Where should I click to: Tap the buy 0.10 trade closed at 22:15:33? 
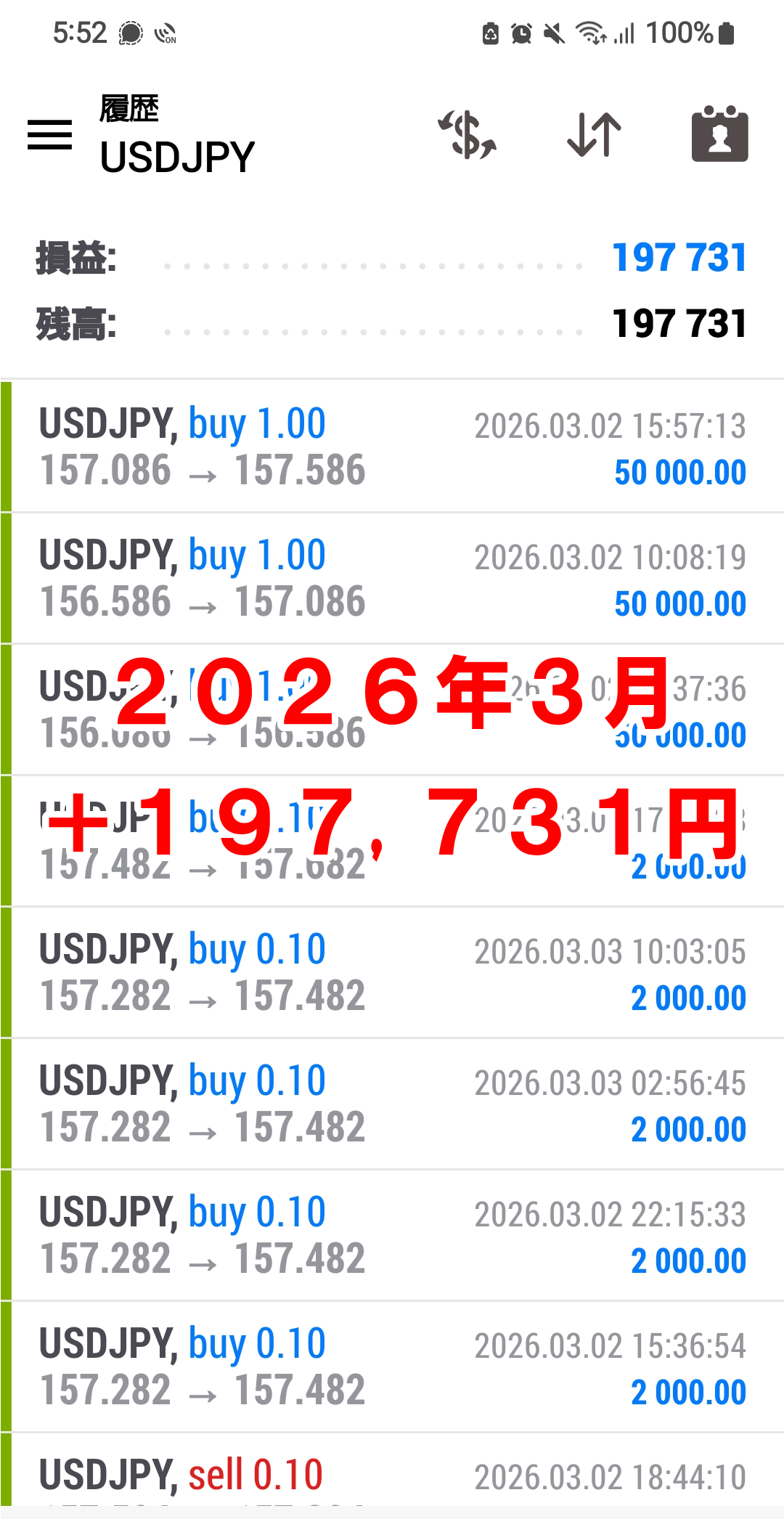392,1235
